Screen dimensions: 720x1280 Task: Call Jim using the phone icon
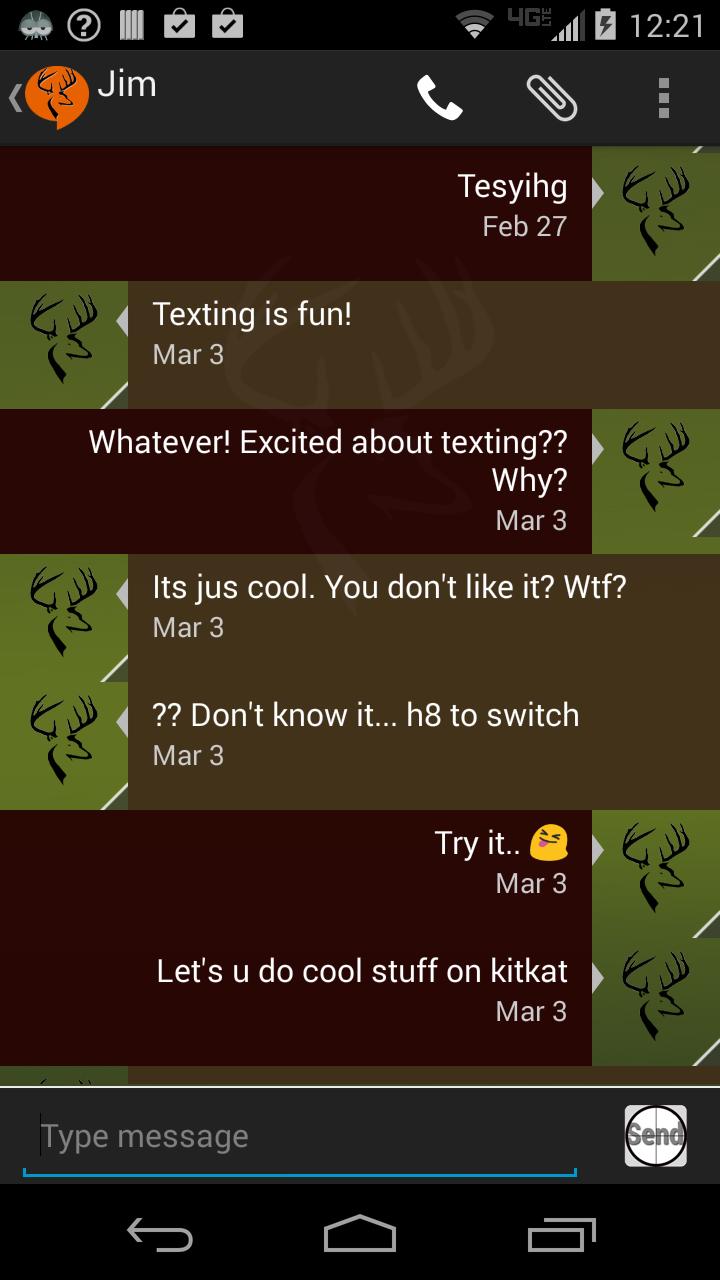[x=439, y=98]
